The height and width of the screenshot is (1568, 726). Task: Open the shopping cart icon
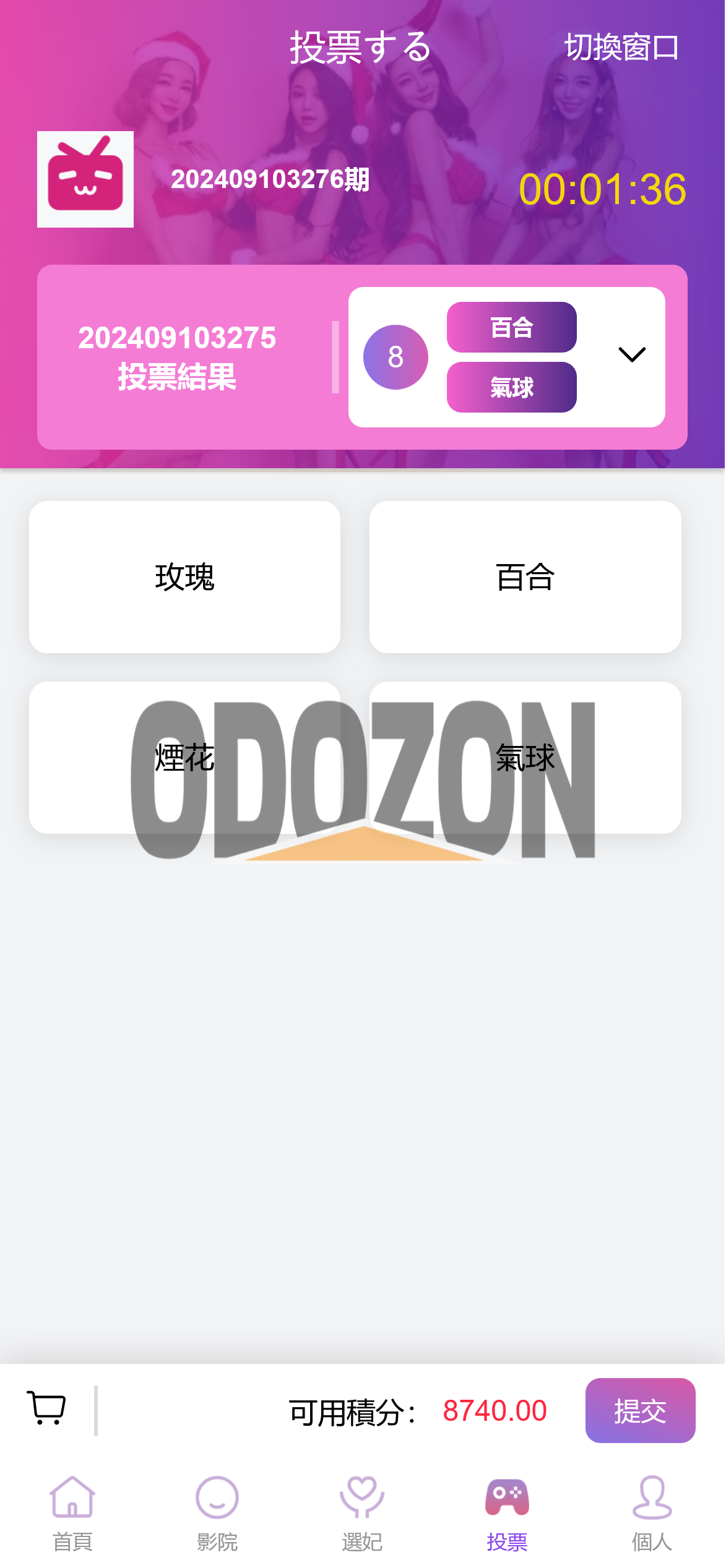46,1408
